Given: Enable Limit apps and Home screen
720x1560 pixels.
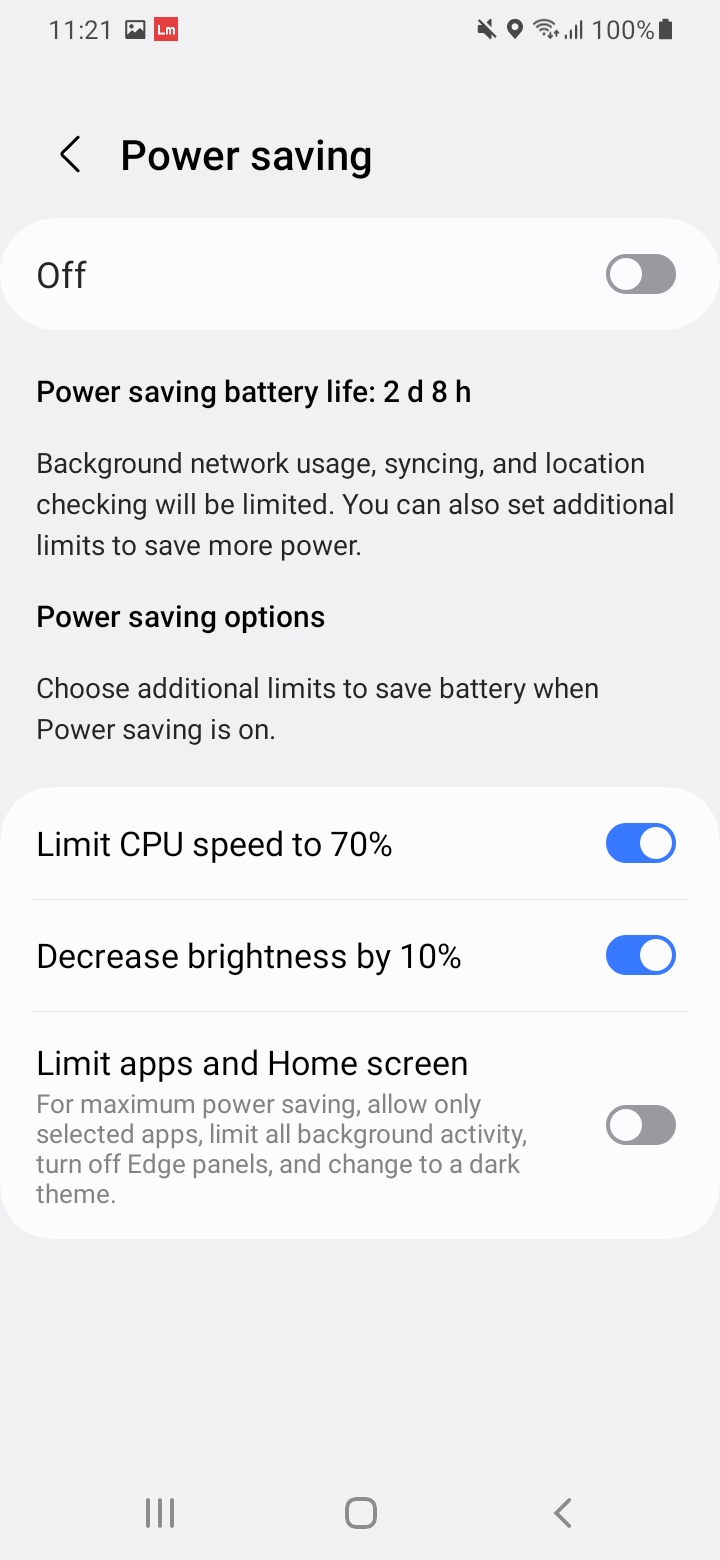Looking at the screenshot, I should (x=641, y=1125).
